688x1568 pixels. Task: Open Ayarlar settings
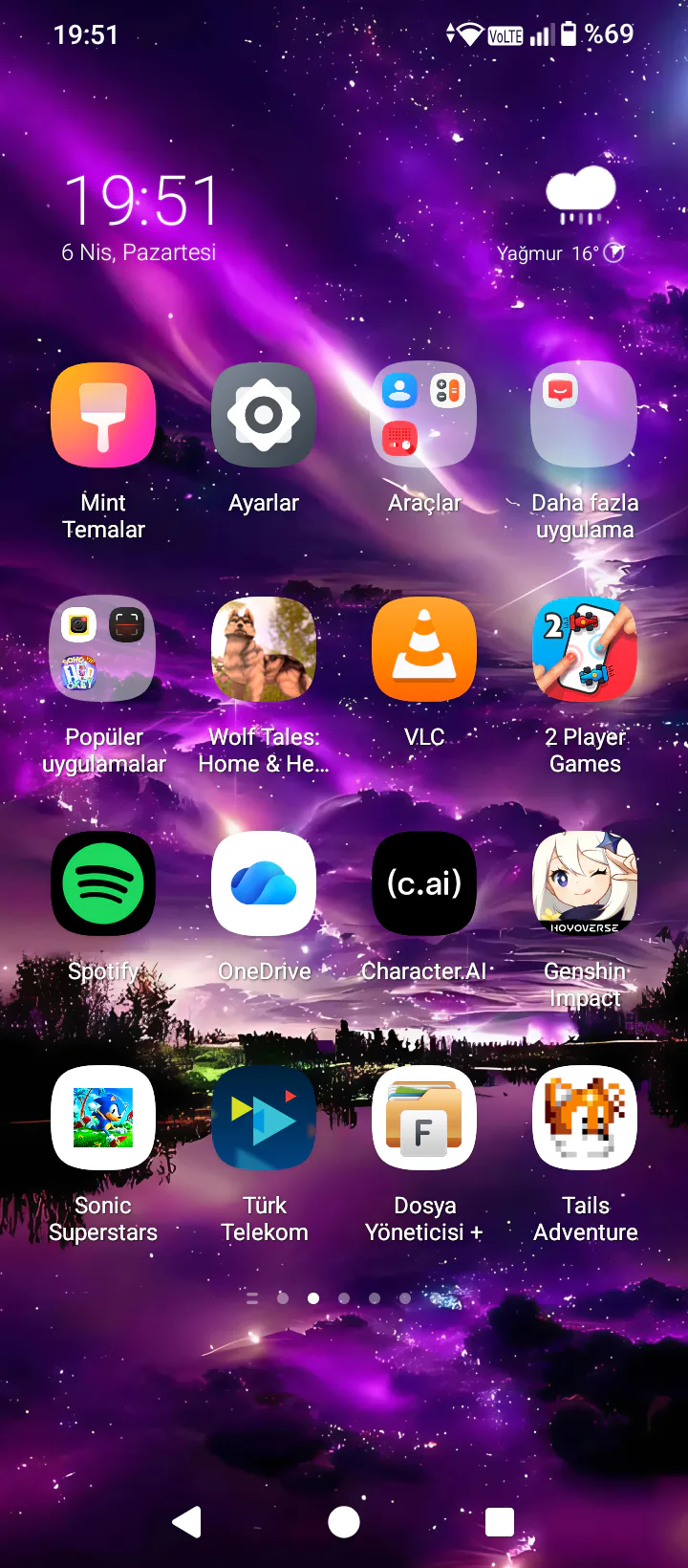[x=264, y=415]
